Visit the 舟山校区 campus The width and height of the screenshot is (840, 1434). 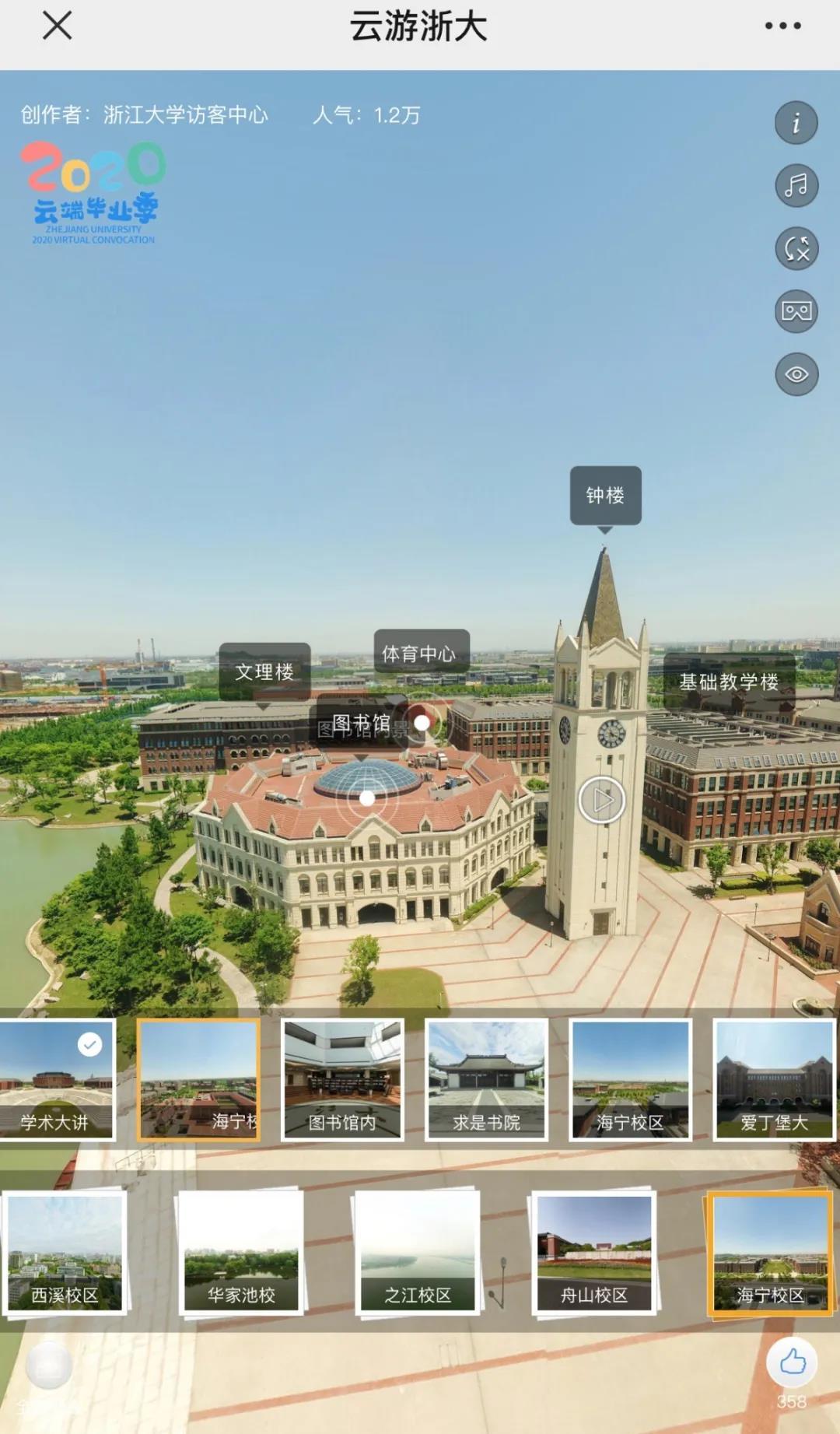594,1253
